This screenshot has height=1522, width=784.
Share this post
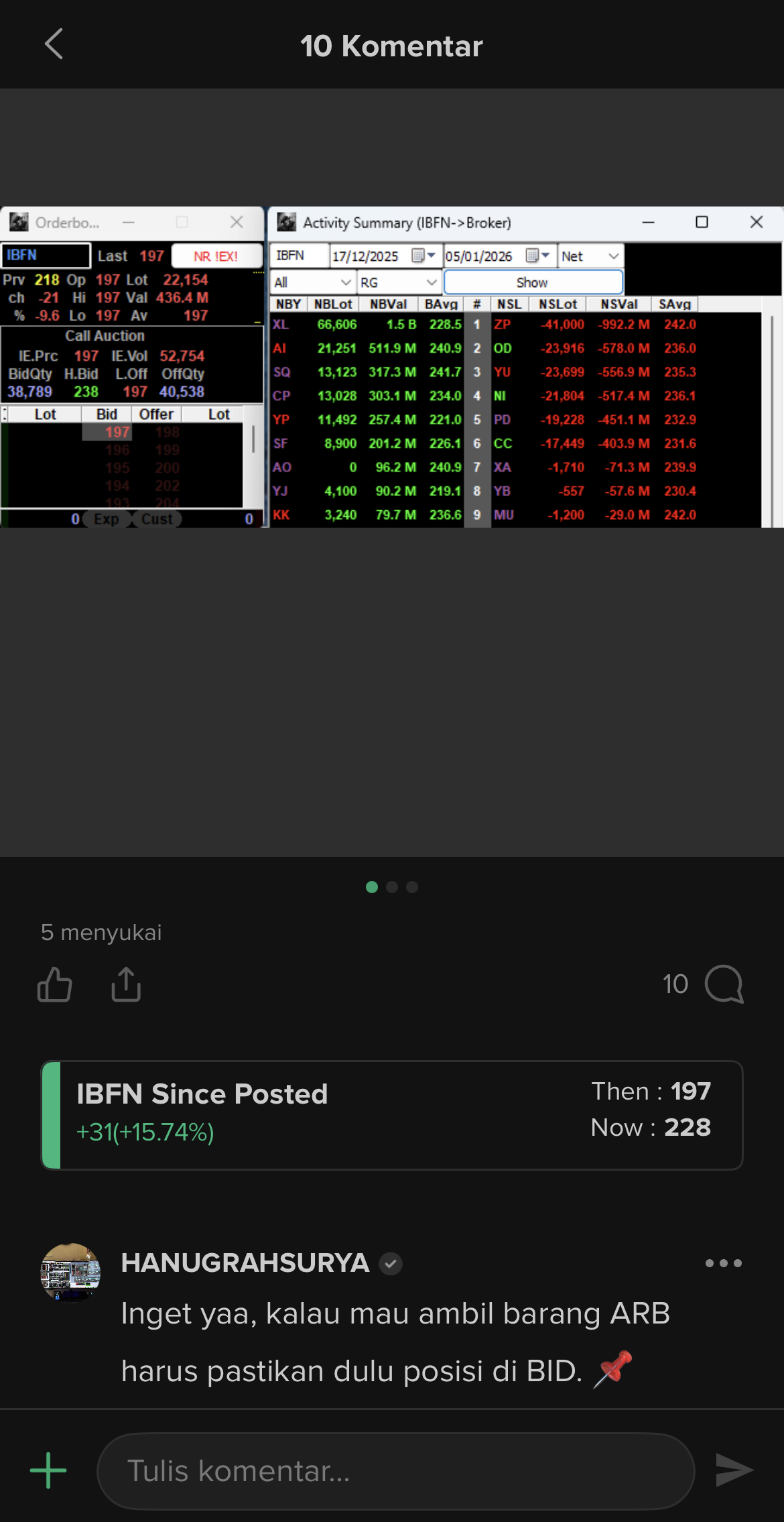126,984
